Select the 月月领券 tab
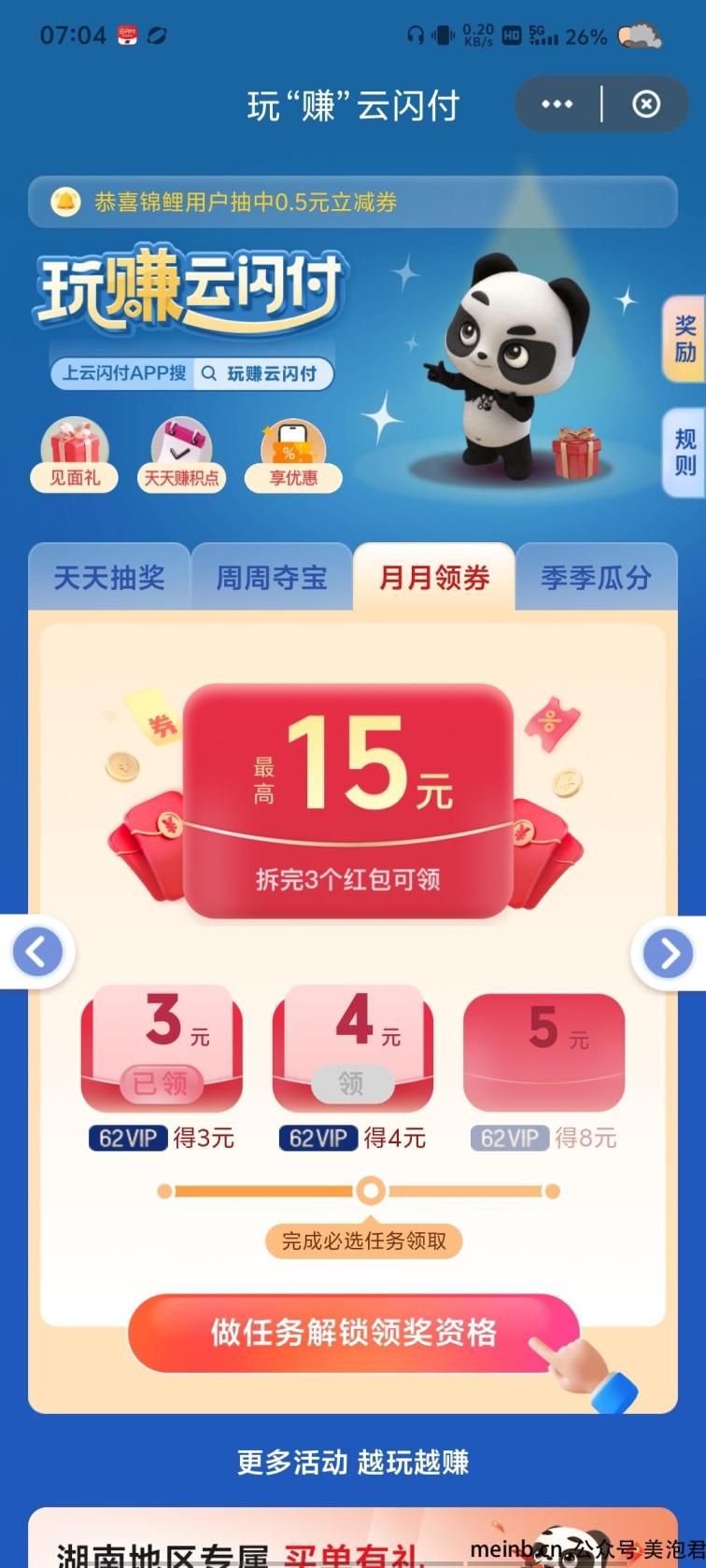Viewport: 706px width, 1568px height. click(434, 578)
